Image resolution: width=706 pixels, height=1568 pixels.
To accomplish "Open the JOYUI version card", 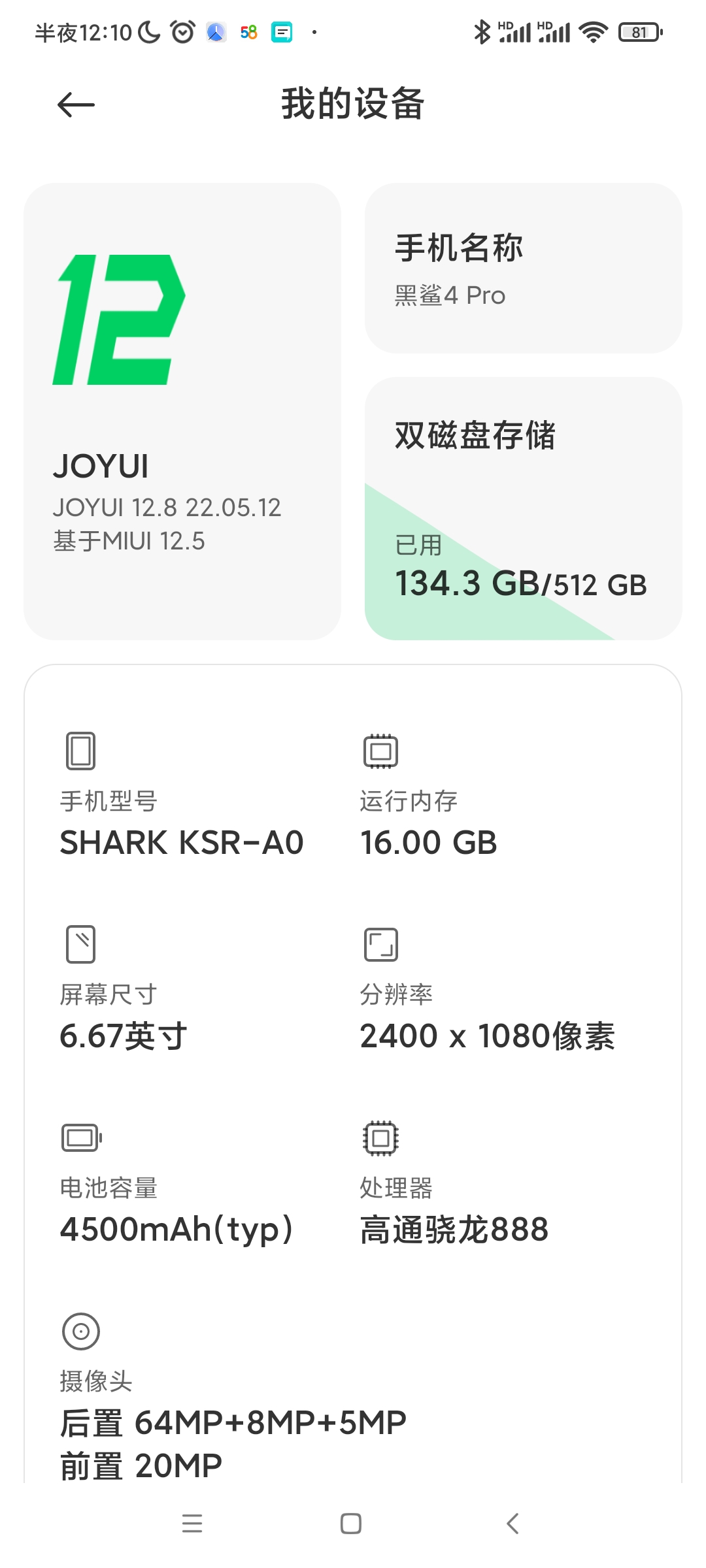I will [x=182, y=412].
